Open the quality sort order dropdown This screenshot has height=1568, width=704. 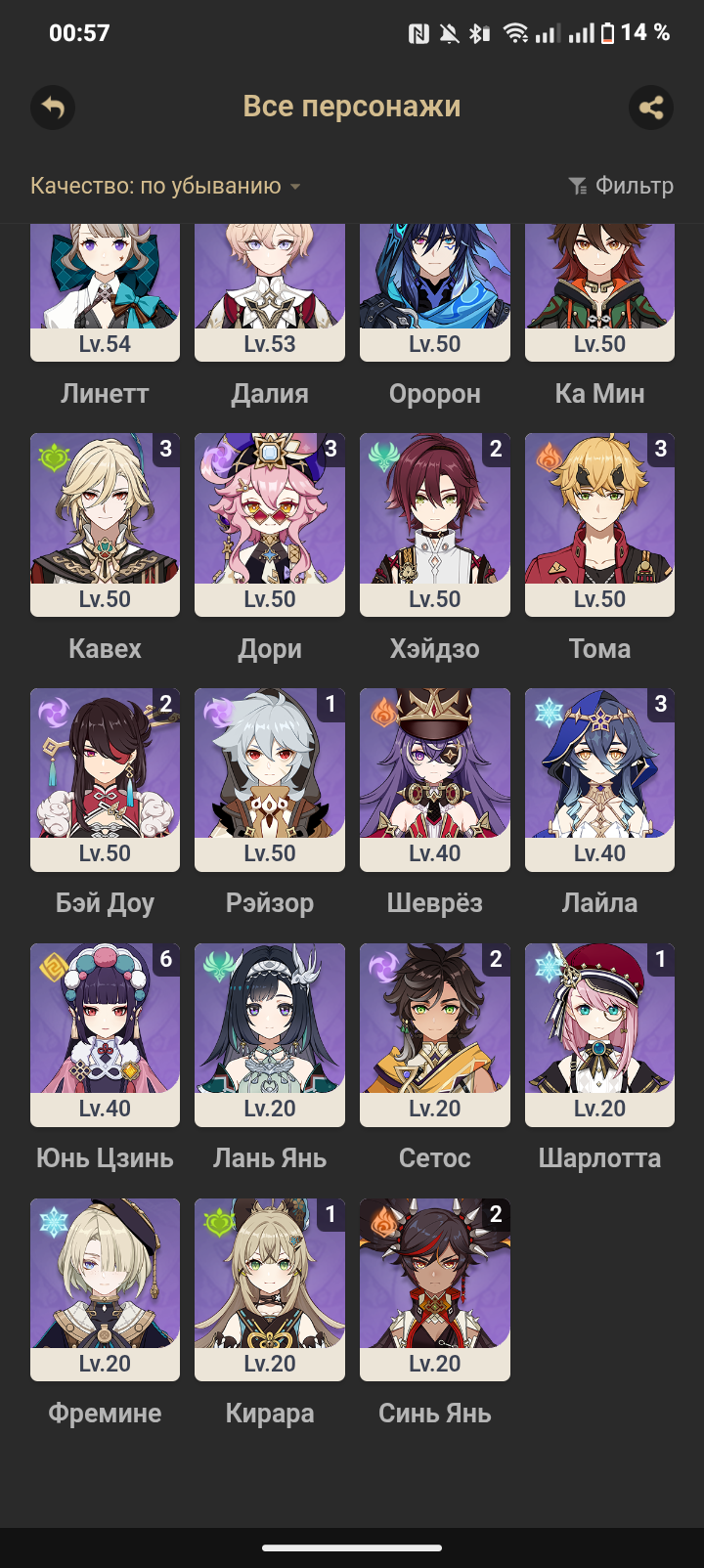[165, 186]
